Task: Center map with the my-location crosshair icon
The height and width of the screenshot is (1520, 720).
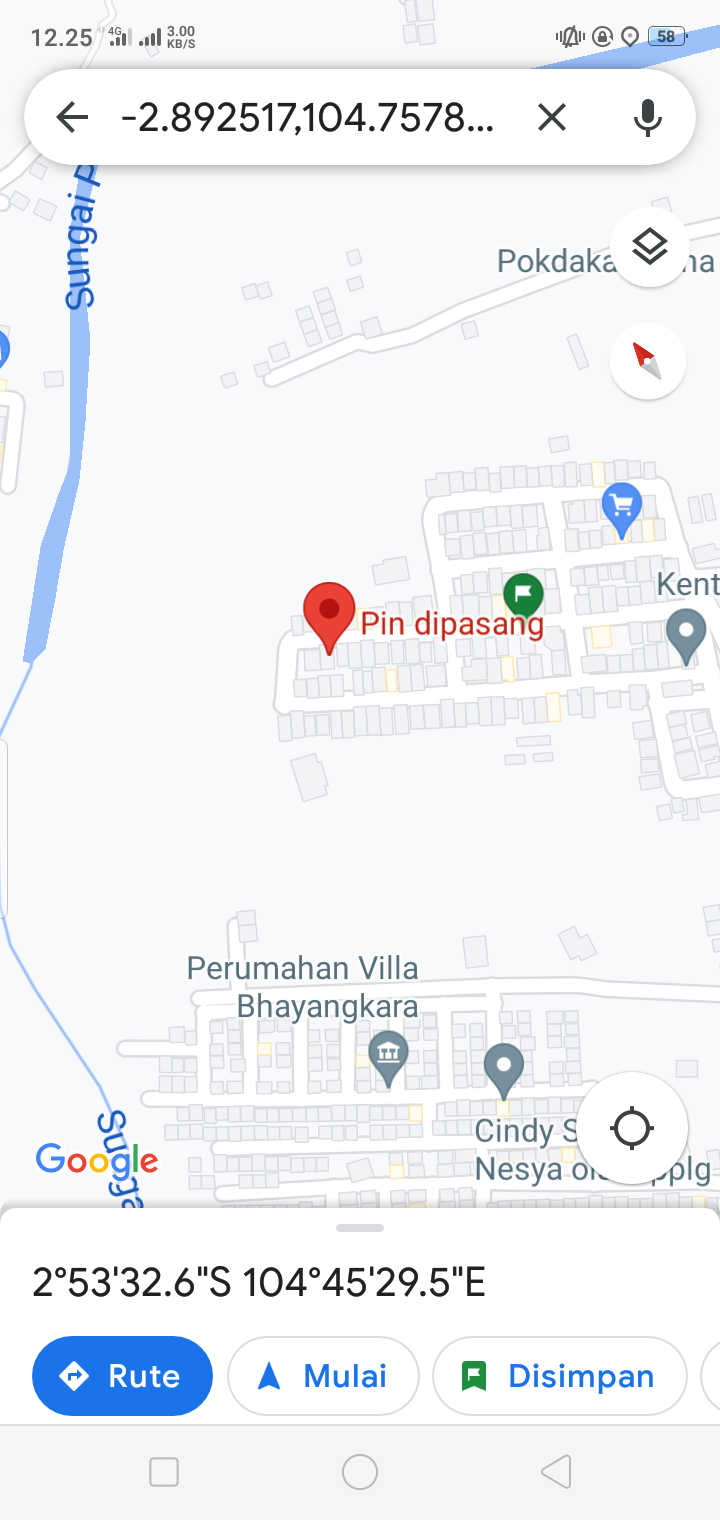Action: point(632,1128)
